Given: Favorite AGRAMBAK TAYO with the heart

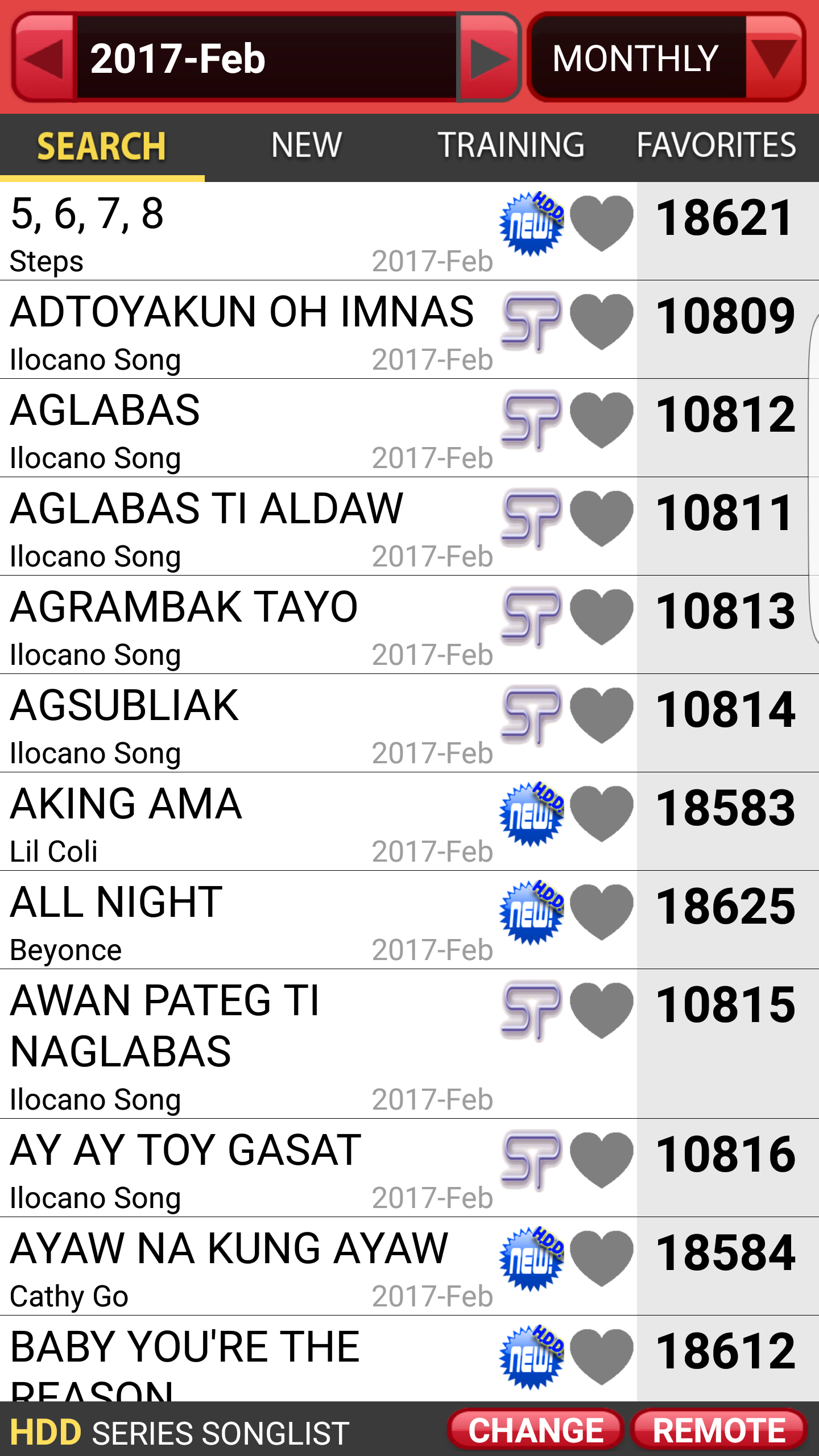Looking at the screenshot, I should [601, 616].
